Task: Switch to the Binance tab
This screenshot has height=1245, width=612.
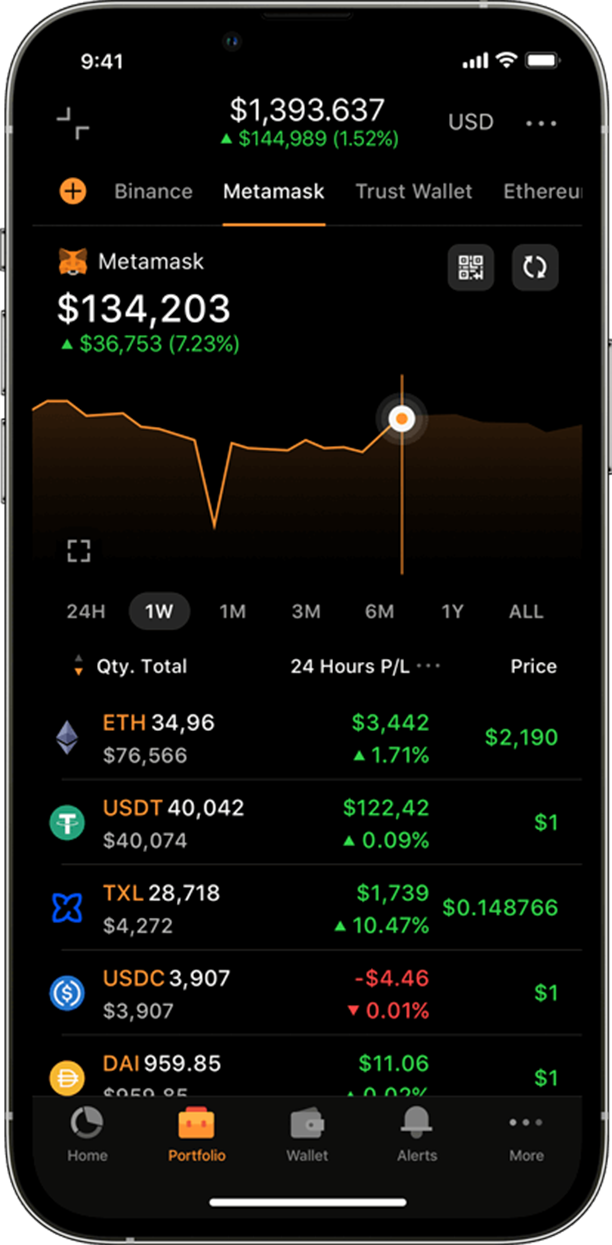Action: click(153, 191)
